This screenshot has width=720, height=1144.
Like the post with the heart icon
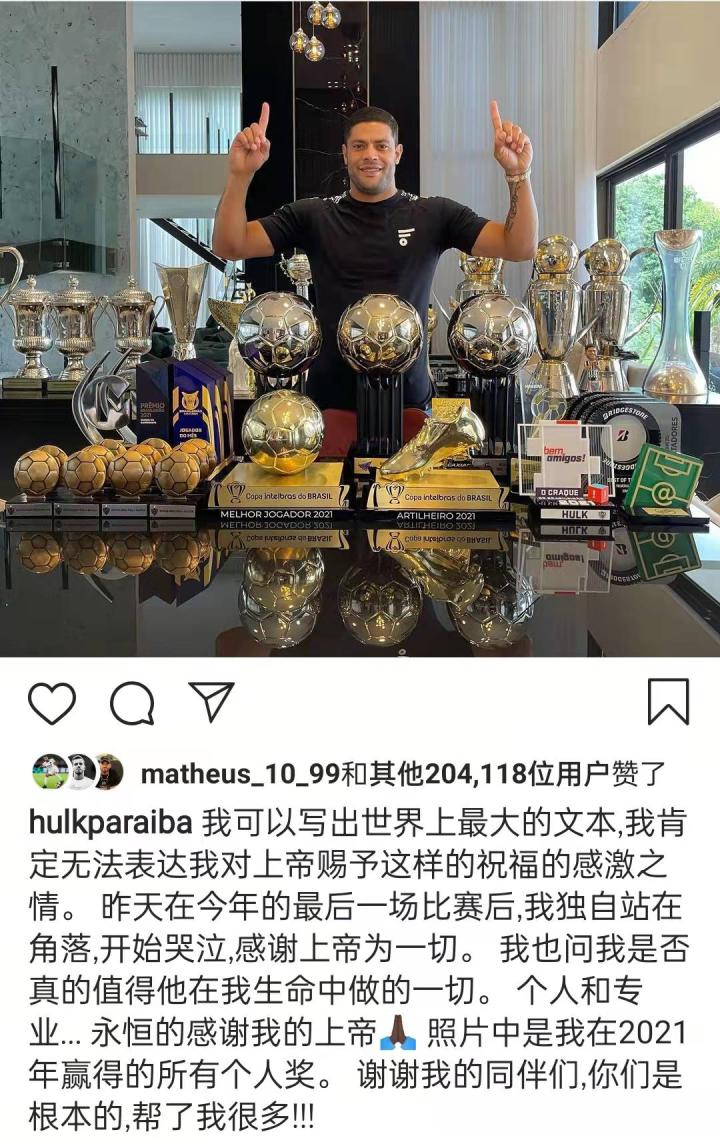tap(52, 703)
